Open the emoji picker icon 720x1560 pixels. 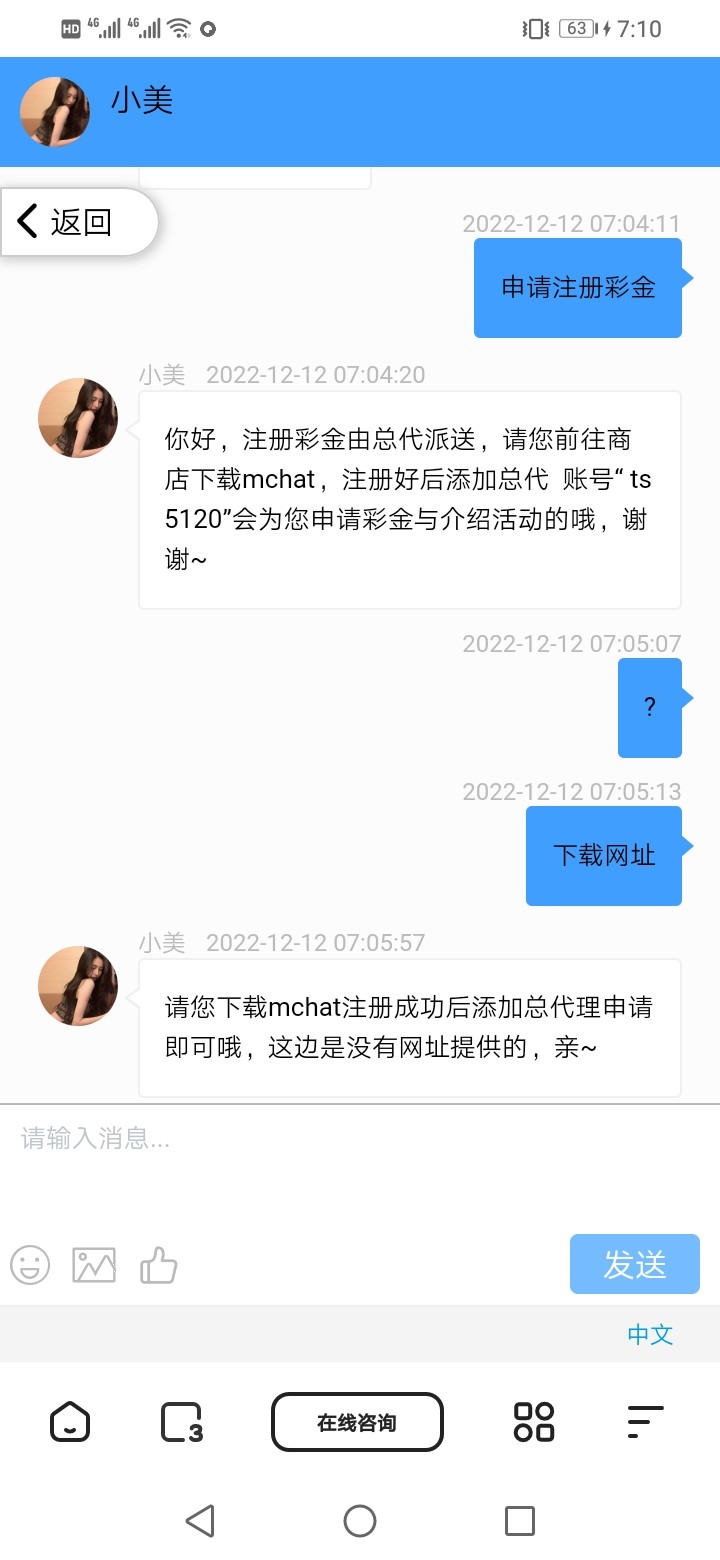pyautogui.click(x=30, y=1264)
